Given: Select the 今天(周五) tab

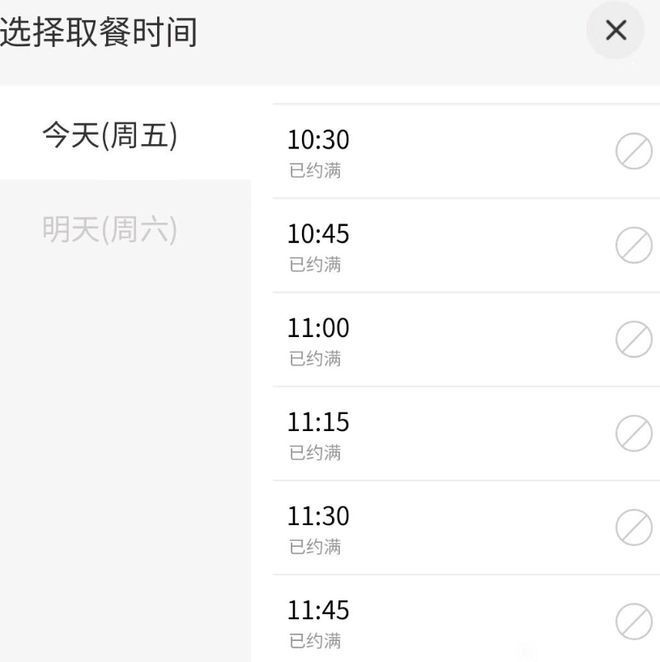Looking at the screenshot, I should point(110,136).
